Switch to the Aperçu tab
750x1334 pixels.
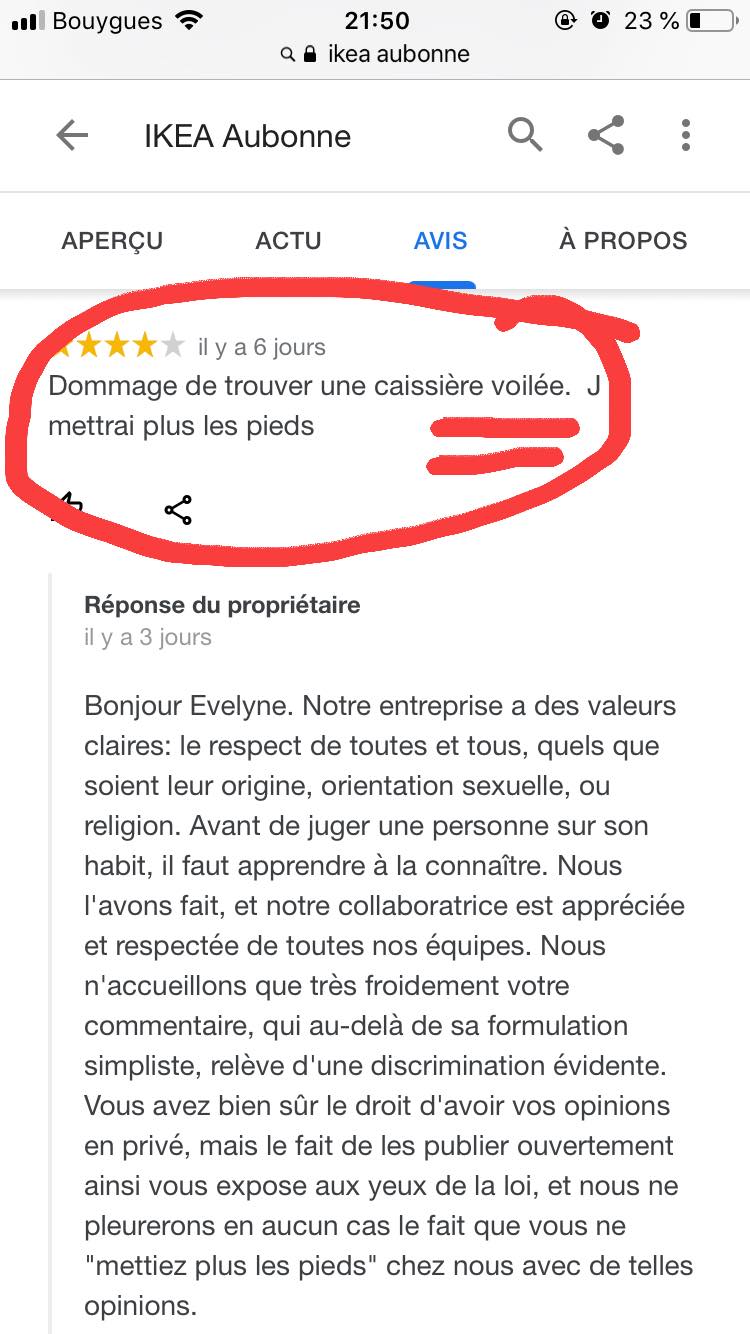112,241
